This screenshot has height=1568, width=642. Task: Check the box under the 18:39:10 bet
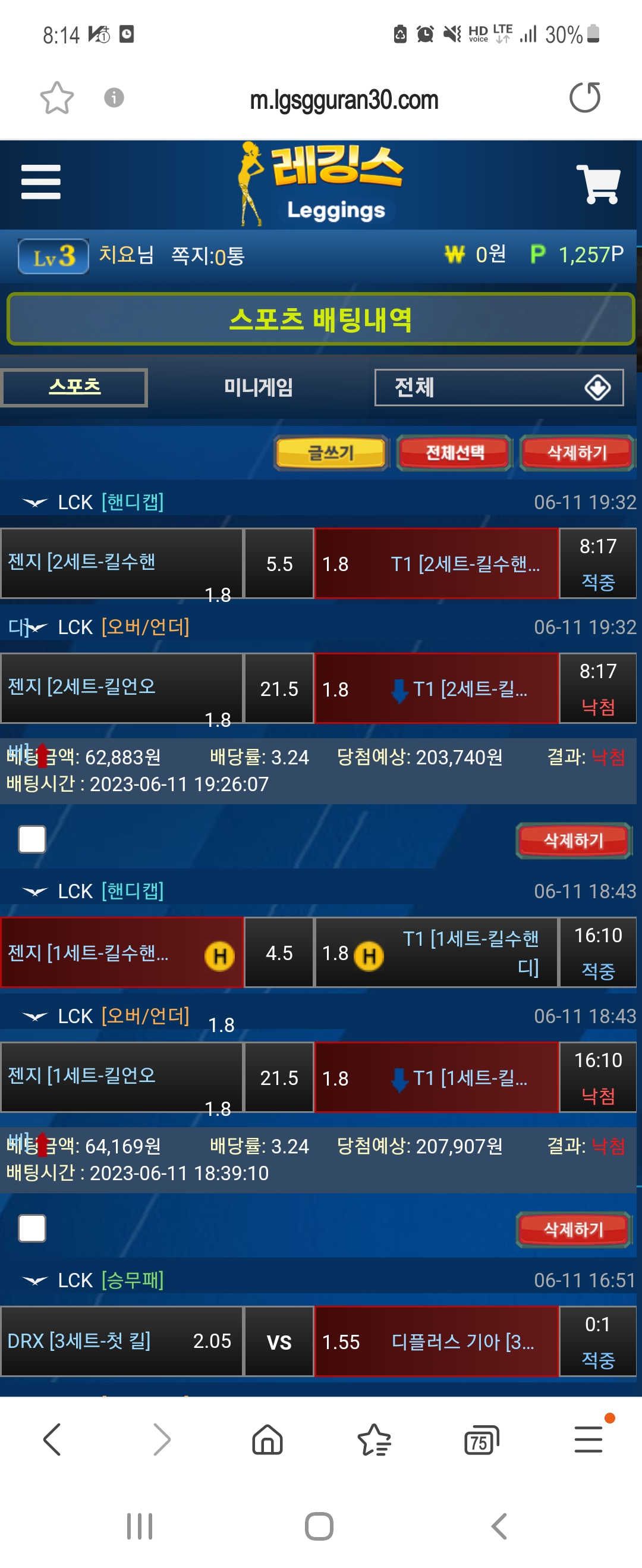(x=32, y=1228)
